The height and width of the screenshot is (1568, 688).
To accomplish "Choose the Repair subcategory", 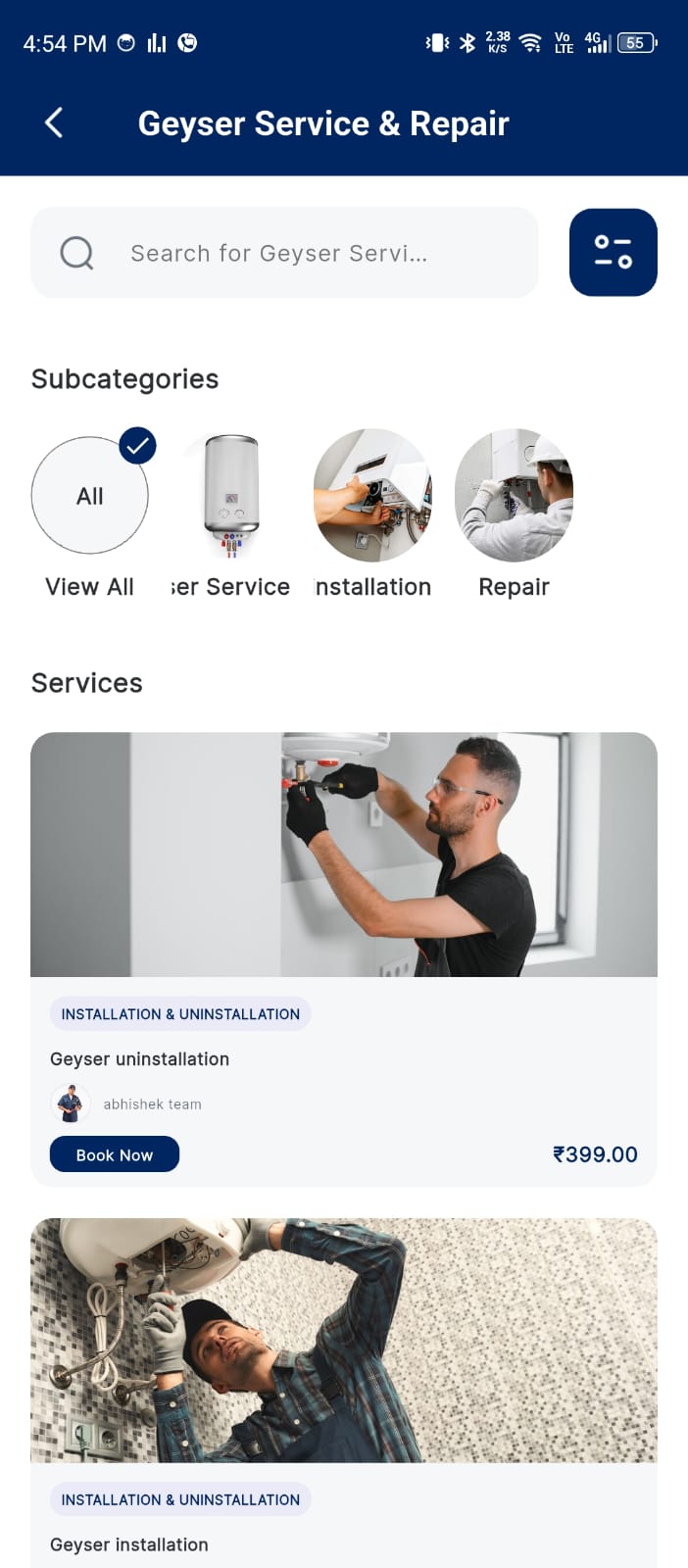I will [x=514, y=496].
